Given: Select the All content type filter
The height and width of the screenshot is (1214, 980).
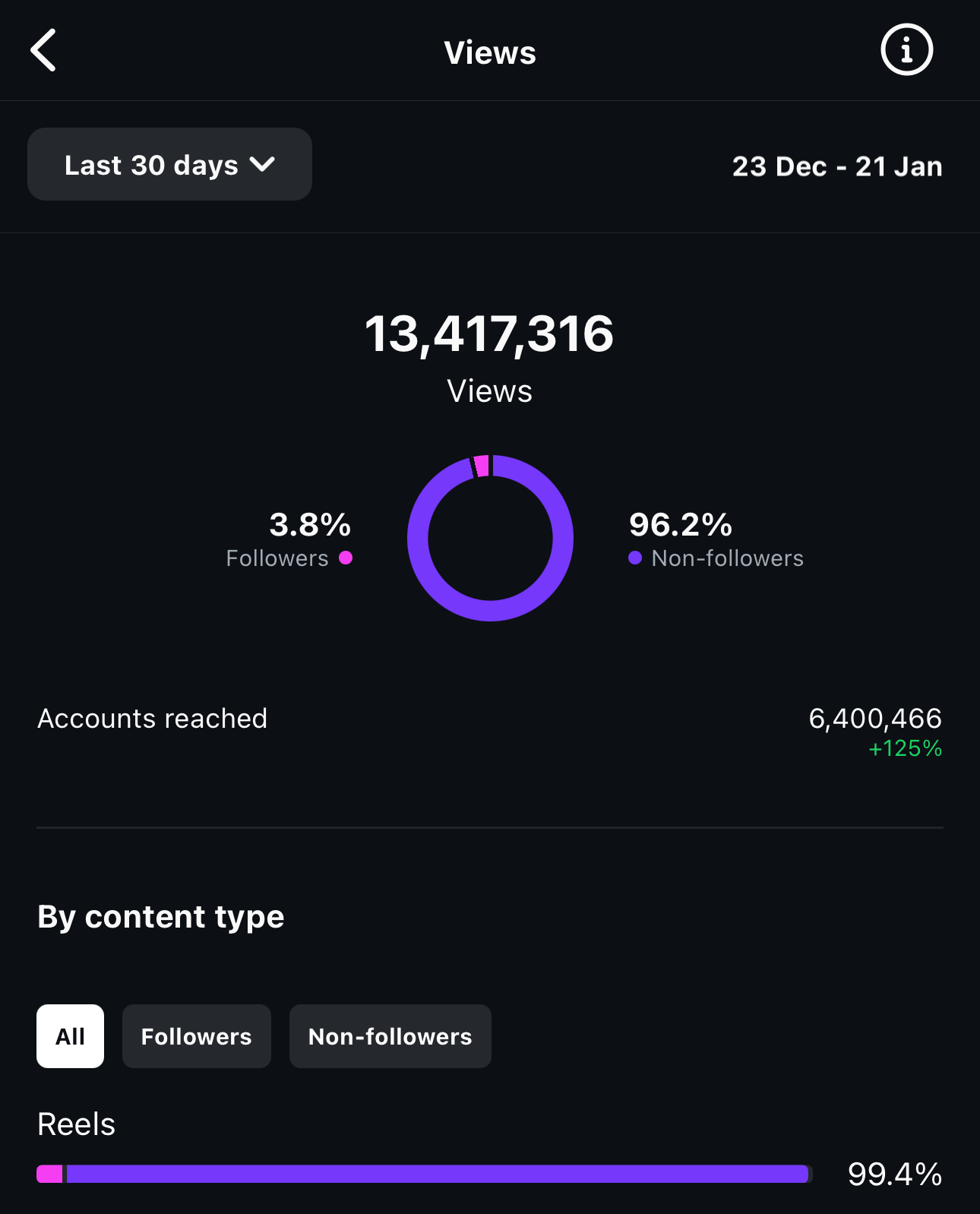Looking at the screenshot, I should (70, 1036).
